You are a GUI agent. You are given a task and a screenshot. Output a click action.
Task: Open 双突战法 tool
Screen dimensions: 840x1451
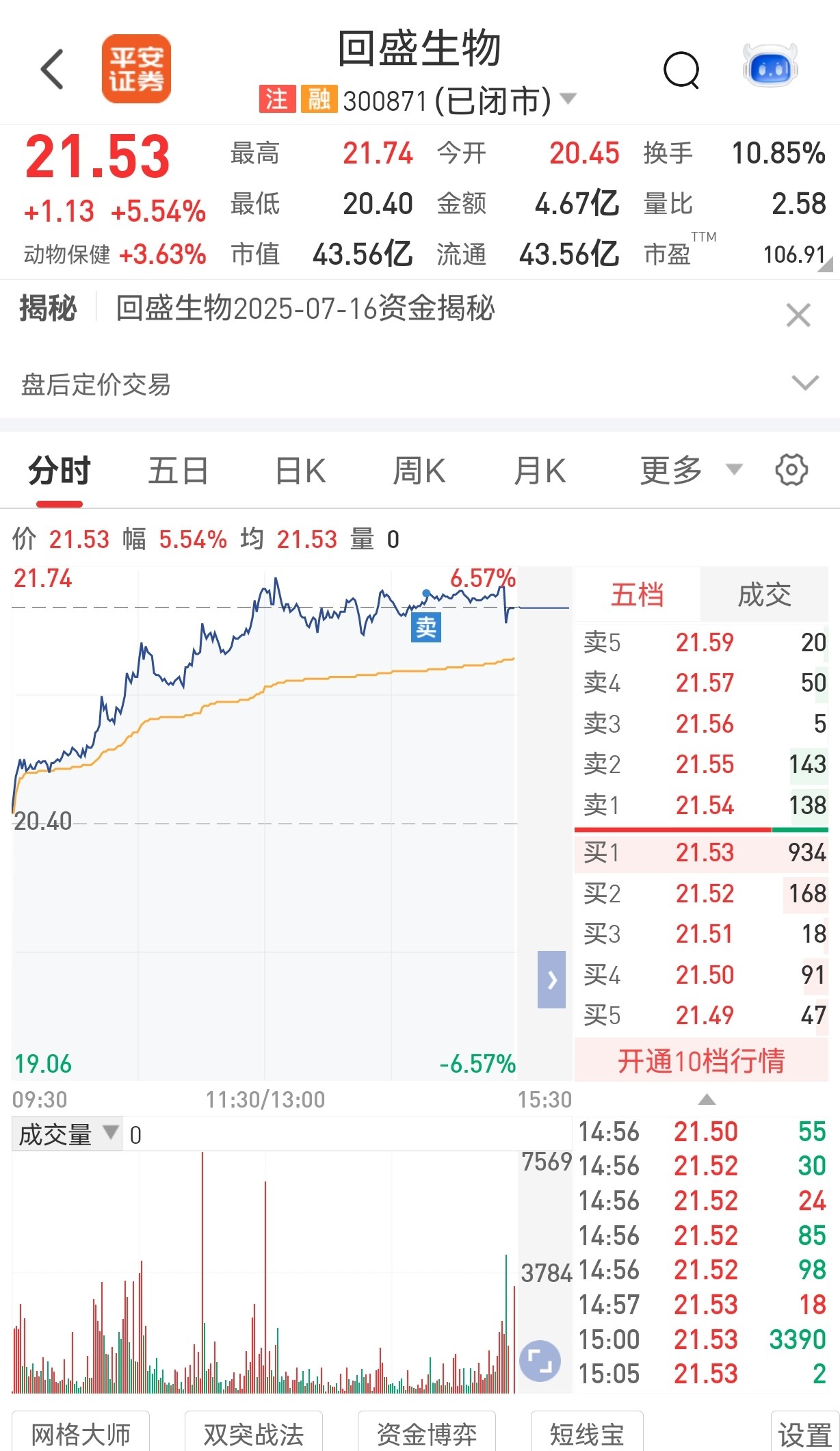coord(254,1434)
